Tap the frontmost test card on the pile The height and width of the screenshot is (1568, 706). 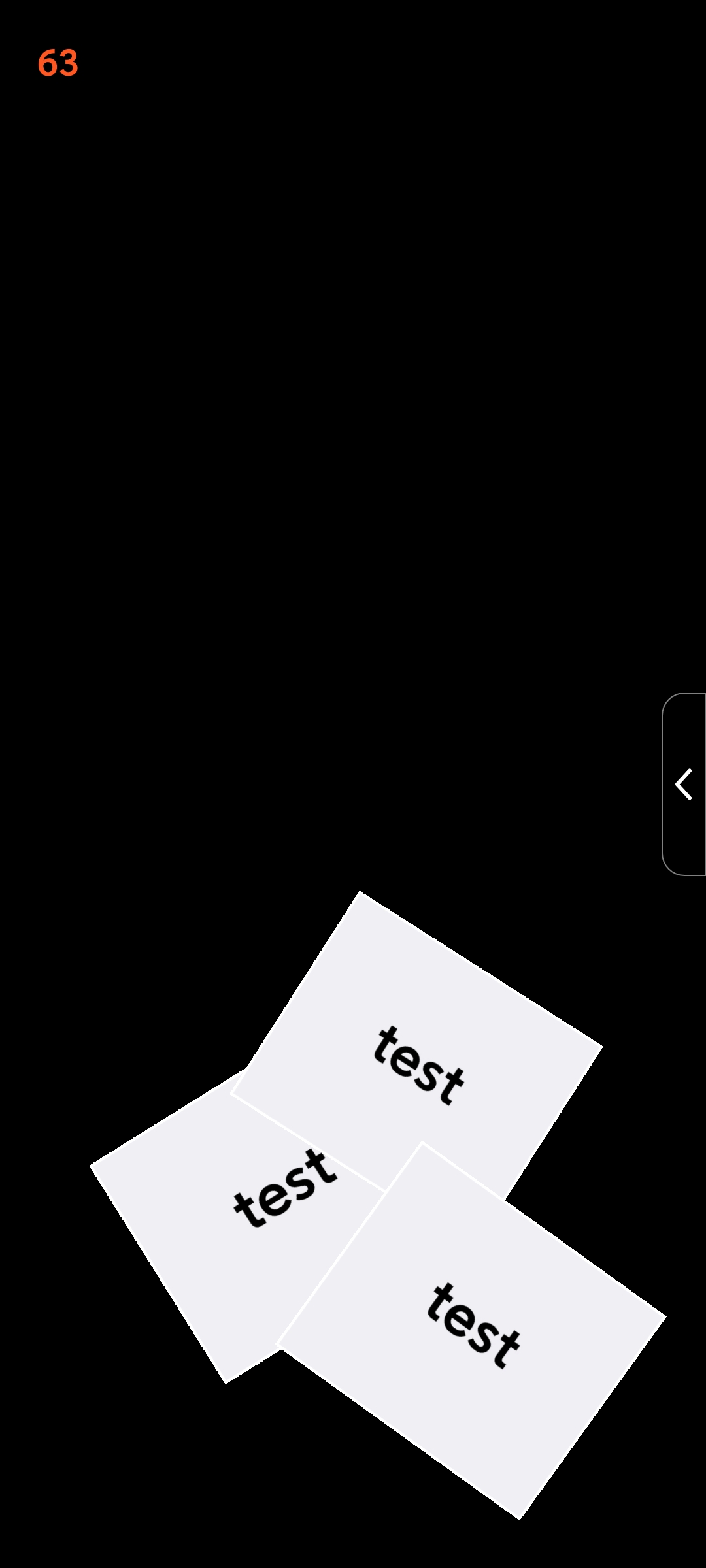point(472,1330)
